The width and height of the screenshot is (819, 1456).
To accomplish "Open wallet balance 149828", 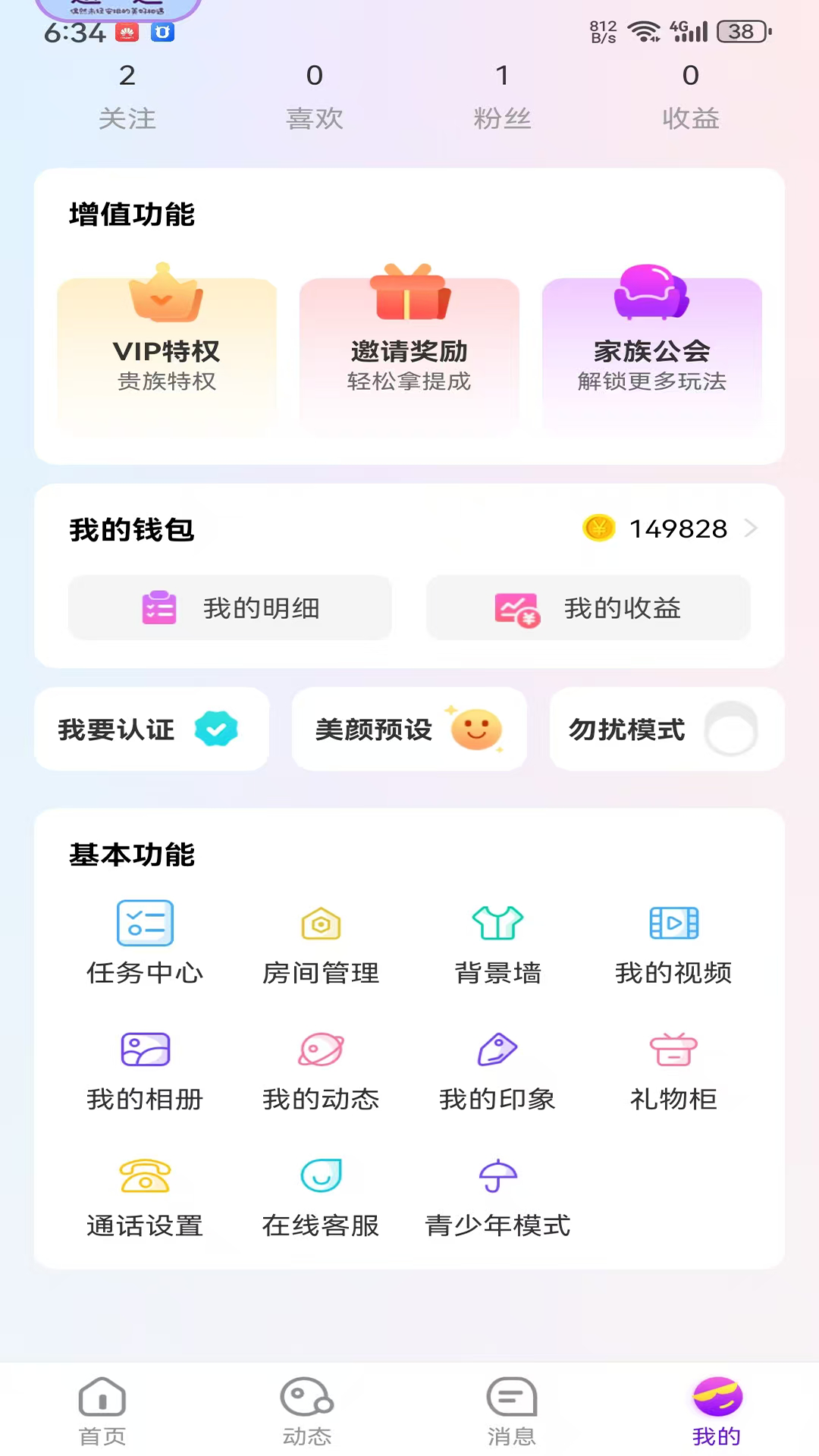I will 677,529.
